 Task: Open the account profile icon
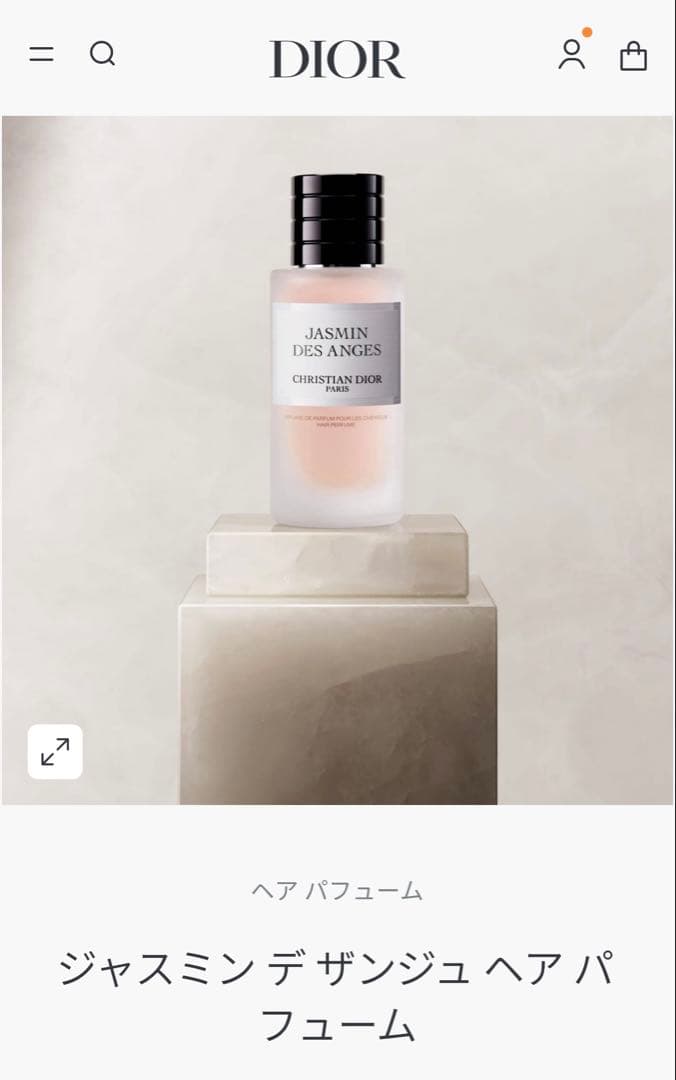pos(572,55)
